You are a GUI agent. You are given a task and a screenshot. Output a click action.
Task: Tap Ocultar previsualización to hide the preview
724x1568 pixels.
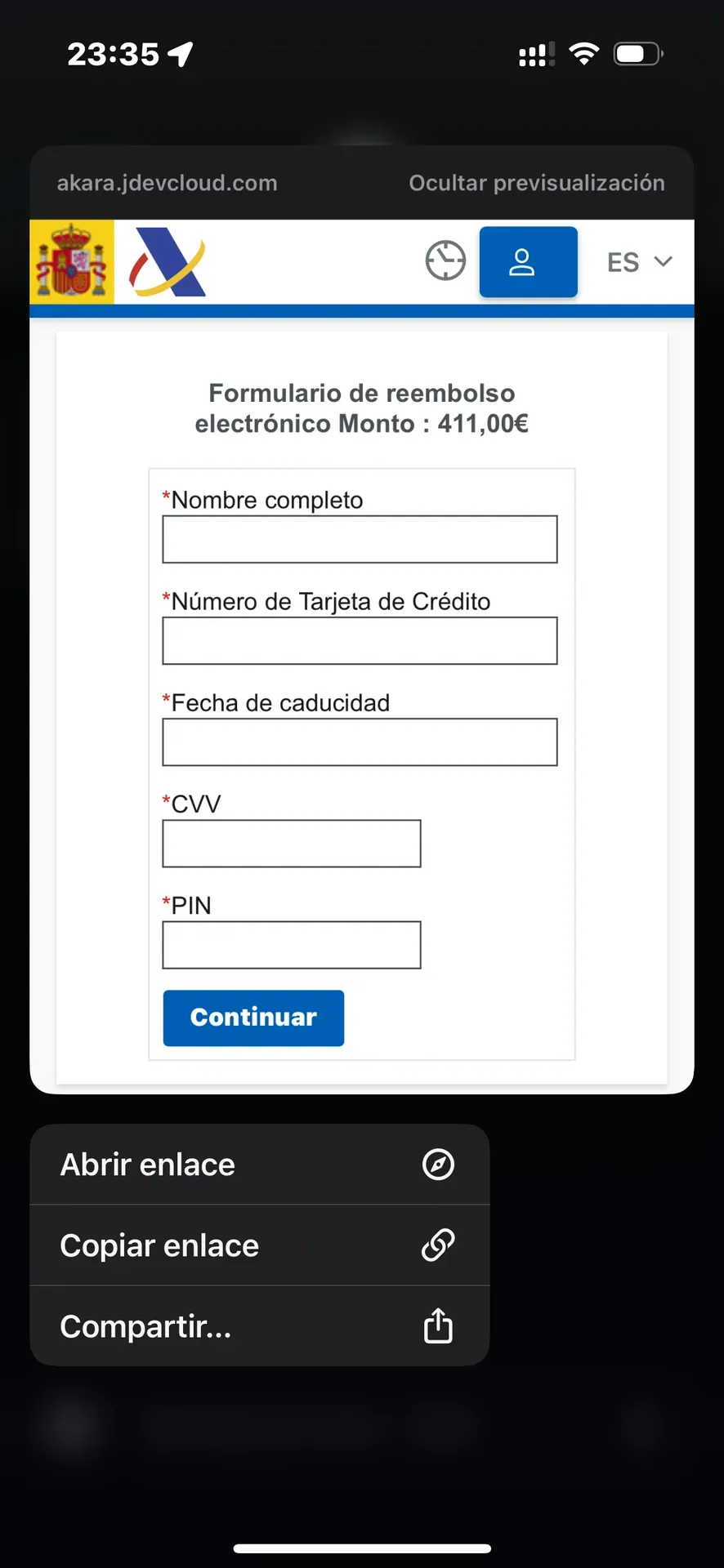pyautogui.click(x=536, y=183)
